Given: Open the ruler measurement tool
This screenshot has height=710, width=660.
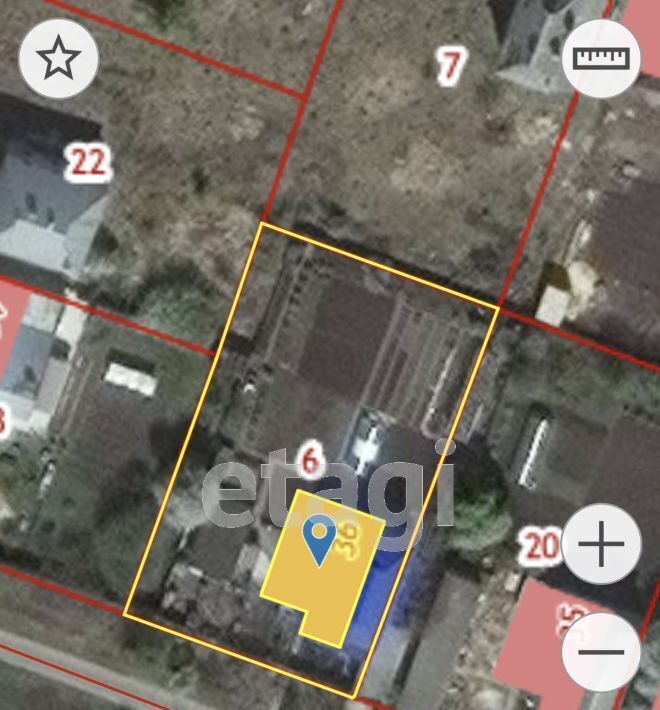Looking at the screenshot, I should (601, 58).
